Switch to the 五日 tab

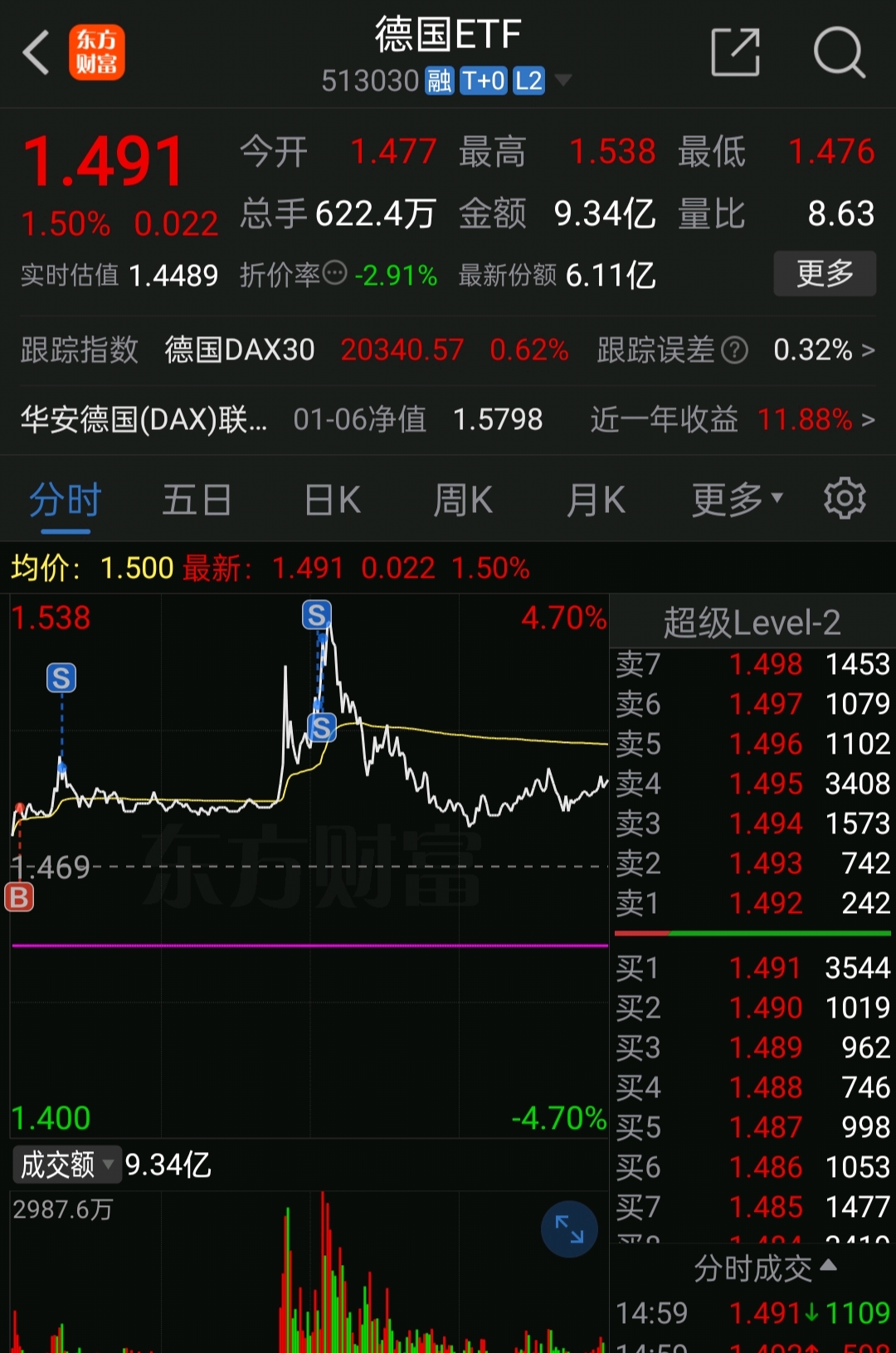pyautogui.click(x=197, y=499)
